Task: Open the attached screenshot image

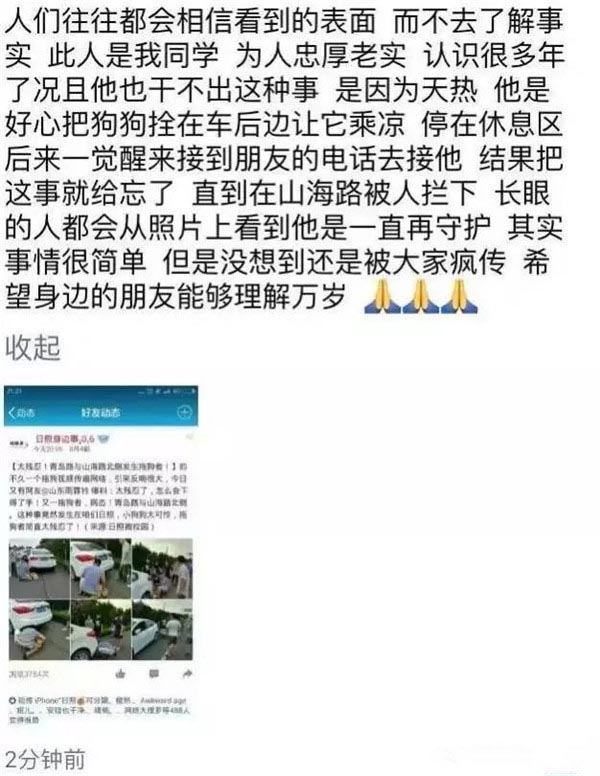Action: pyautogui.click(x=101, y=556)
